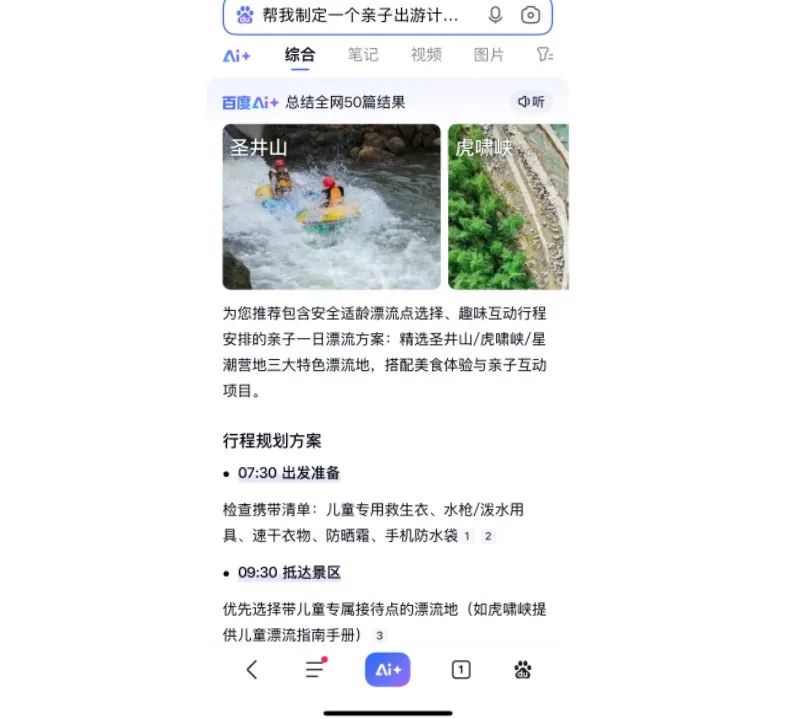This screenshot has width=808, height=719.
Task: Tap the search box with the query text
Action: click(x=360, y=15)
